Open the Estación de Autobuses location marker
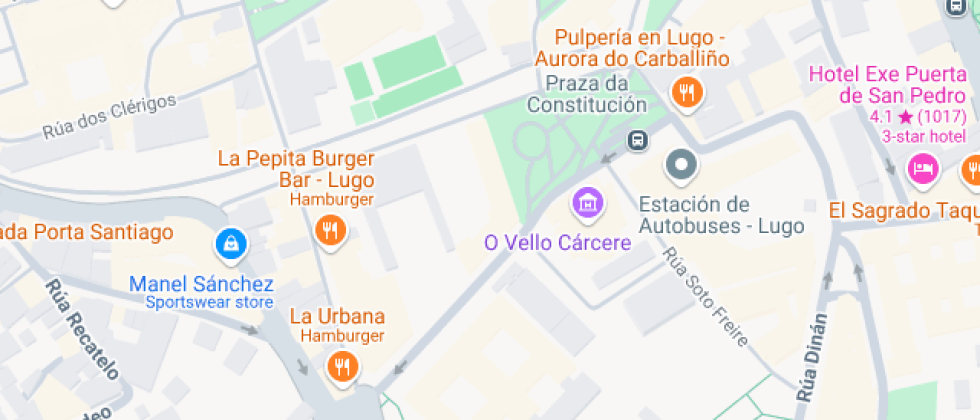This screenshot has width=980, height=420. pos(683,164)
